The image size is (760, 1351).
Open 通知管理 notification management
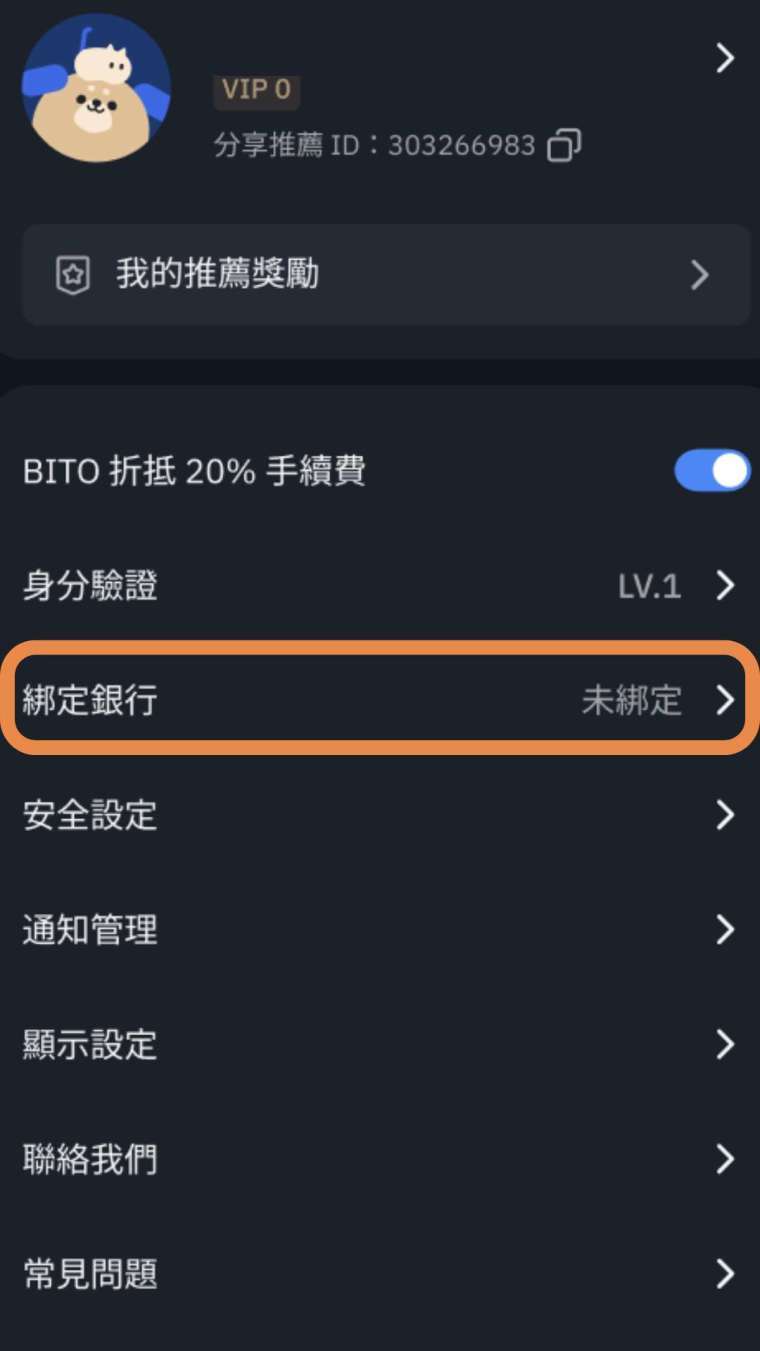[380, 930]
